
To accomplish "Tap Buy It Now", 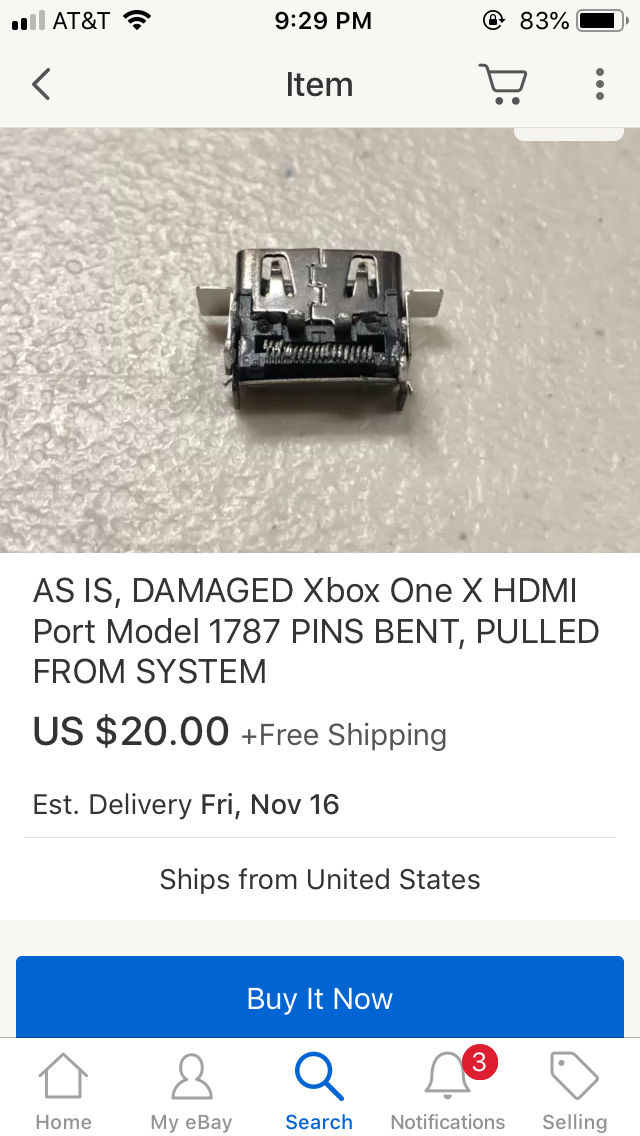I will pos(320,997).
